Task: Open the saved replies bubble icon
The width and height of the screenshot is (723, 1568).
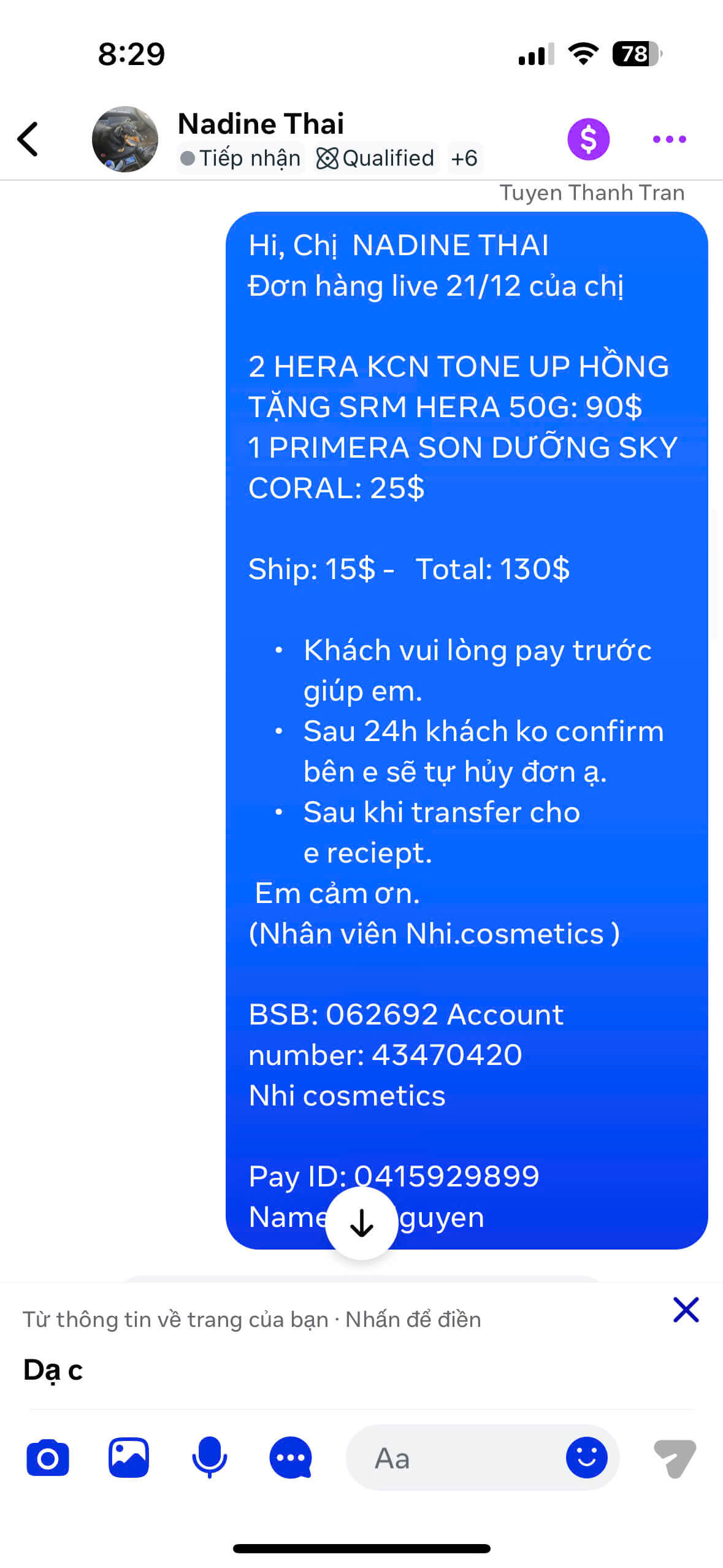Action: [x=291, y=1458]
